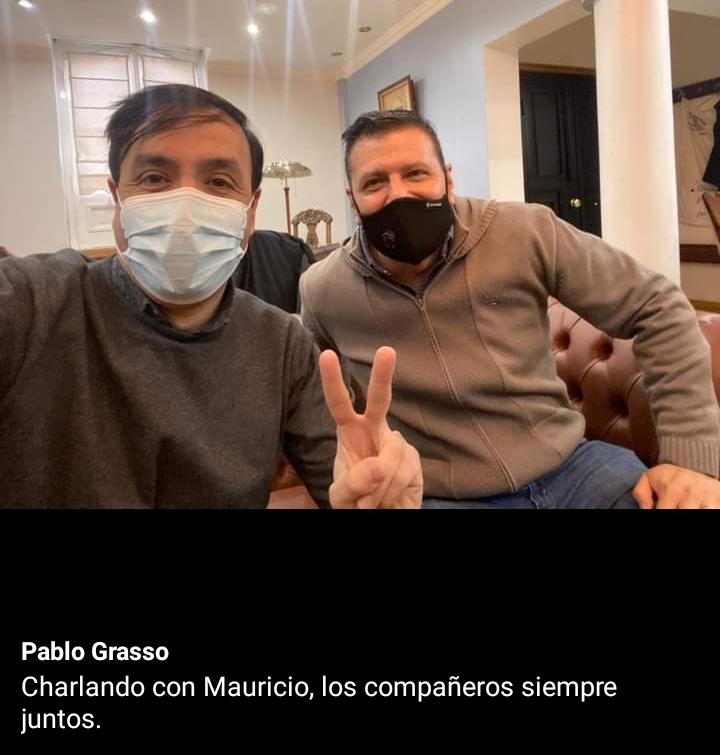Image resolution: width=720 pixels, height=755 pixels.
Task: Open Pablo Grasso's profile
Action: (x=95, y=652)
